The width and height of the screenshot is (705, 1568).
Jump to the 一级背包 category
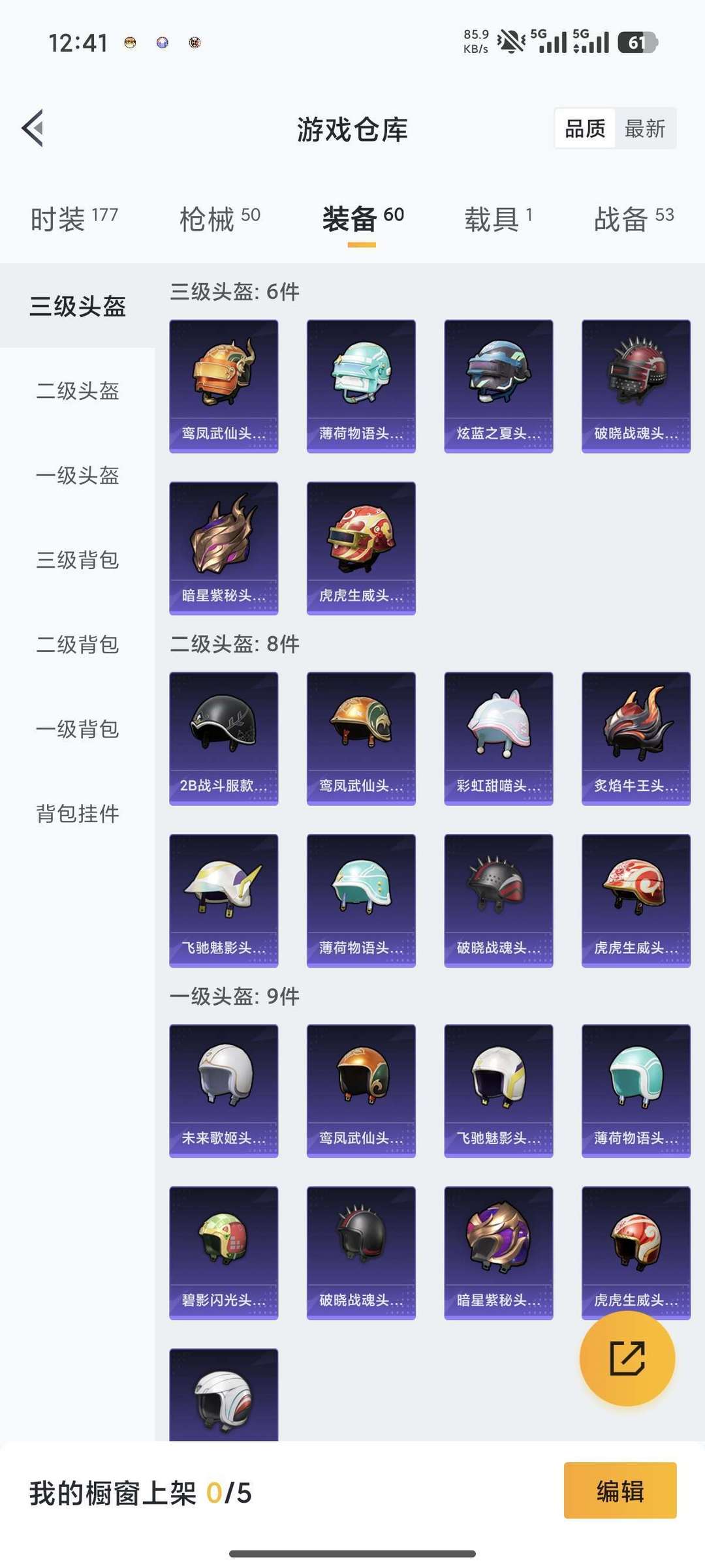click(78, 729)
